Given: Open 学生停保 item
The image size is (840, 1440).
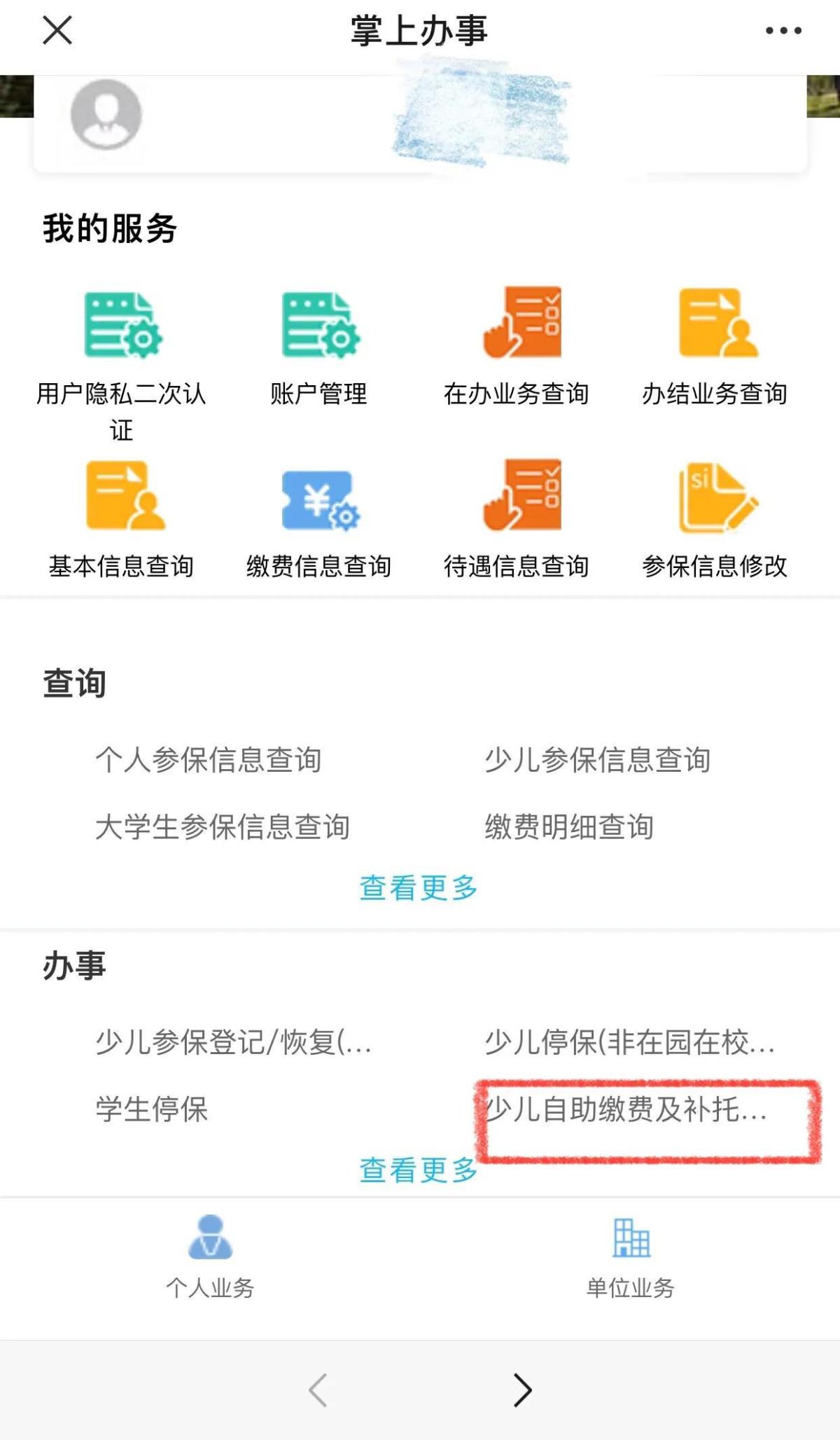Looking at the screenshot, I should pyautogui.click(x=152, y=1109).
